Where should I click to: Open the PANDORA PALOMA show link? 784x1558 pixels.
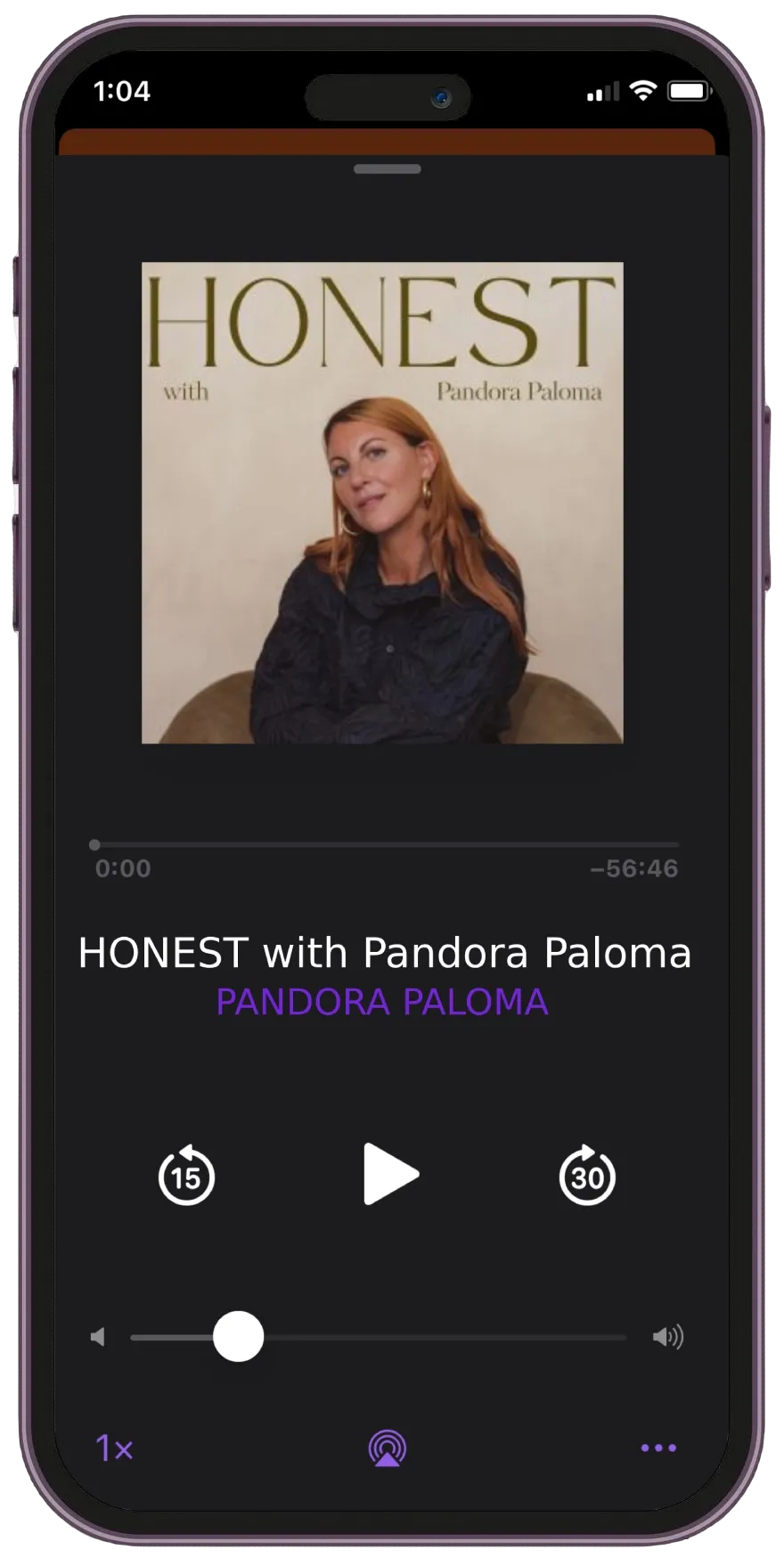pos(382,1002)
